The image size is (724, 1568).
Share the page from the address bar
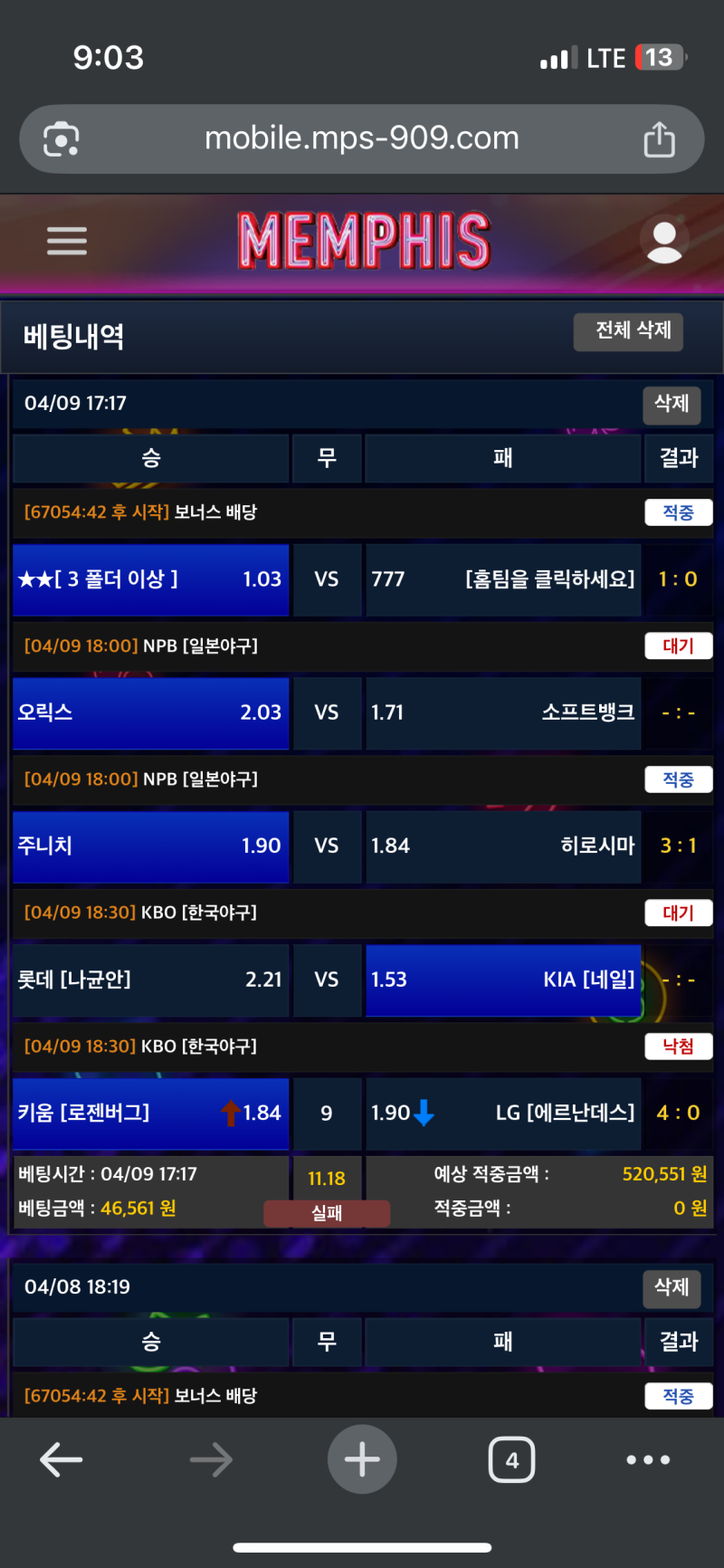(x=659, y=139)
